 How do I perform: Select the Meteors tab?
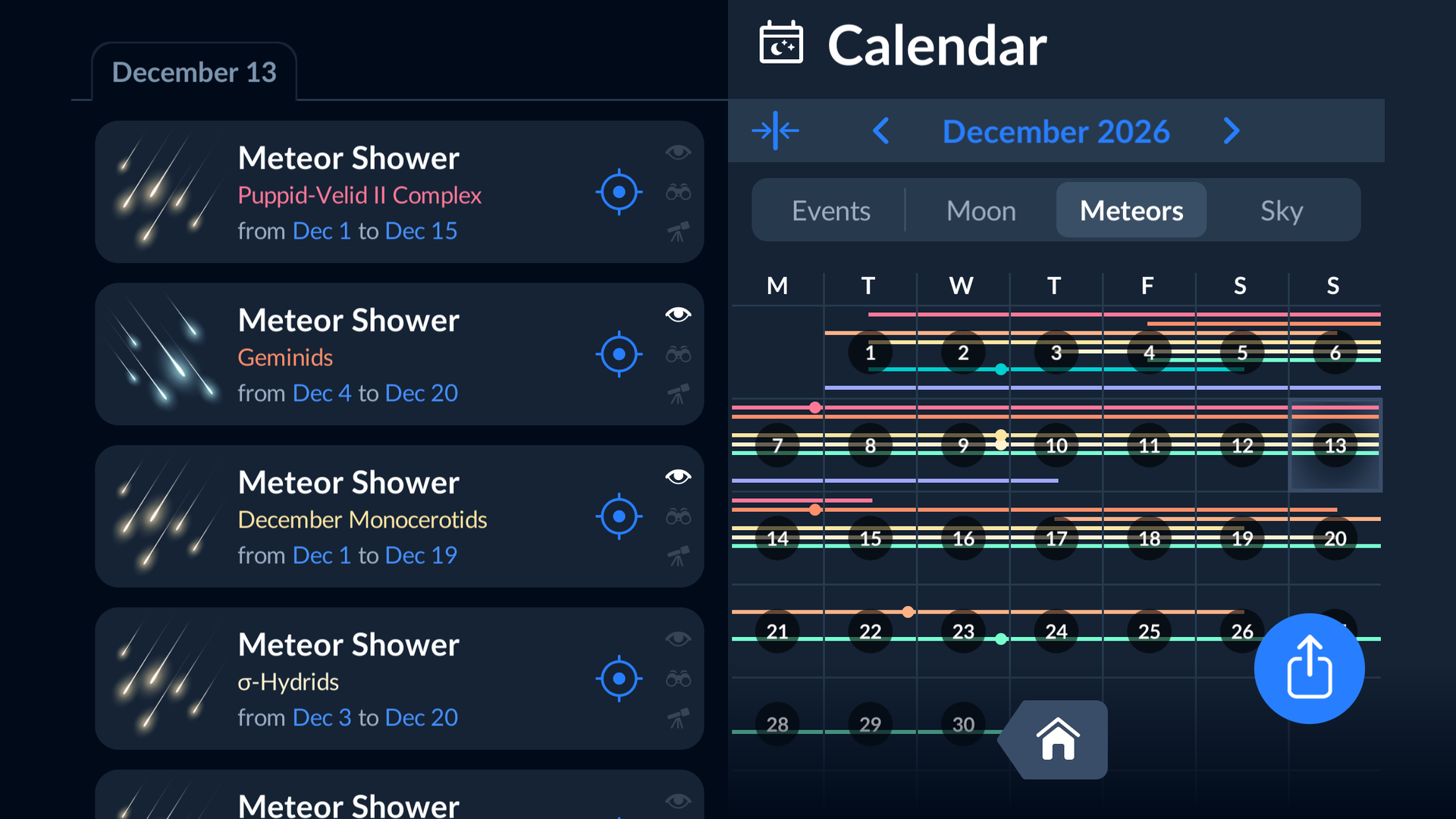tap(1131, 211)
